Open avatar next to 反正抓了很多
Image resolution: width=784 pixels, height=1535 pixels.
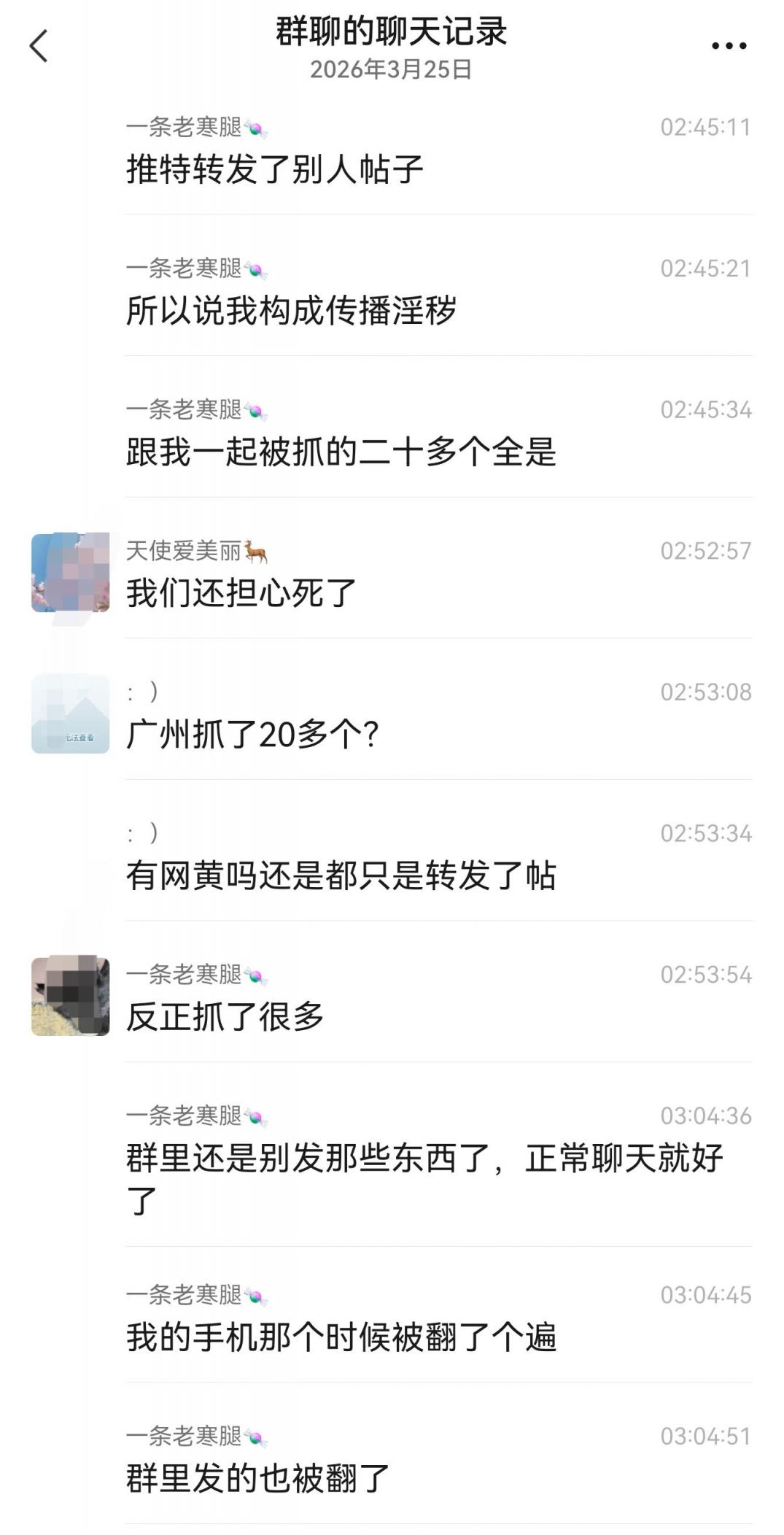point(71,996)
